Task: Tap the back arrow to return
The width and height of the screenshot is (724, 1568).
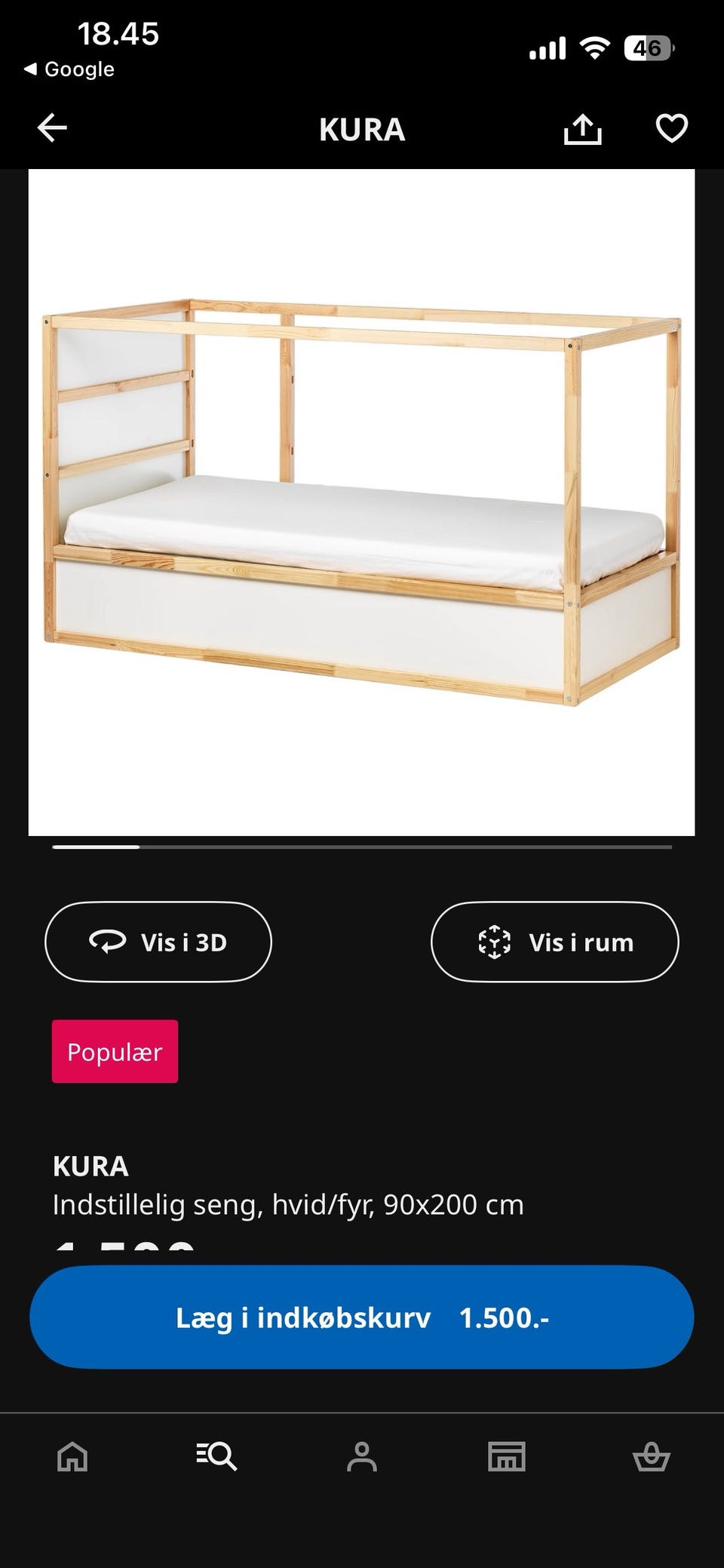Action: [x=52, y=129]
